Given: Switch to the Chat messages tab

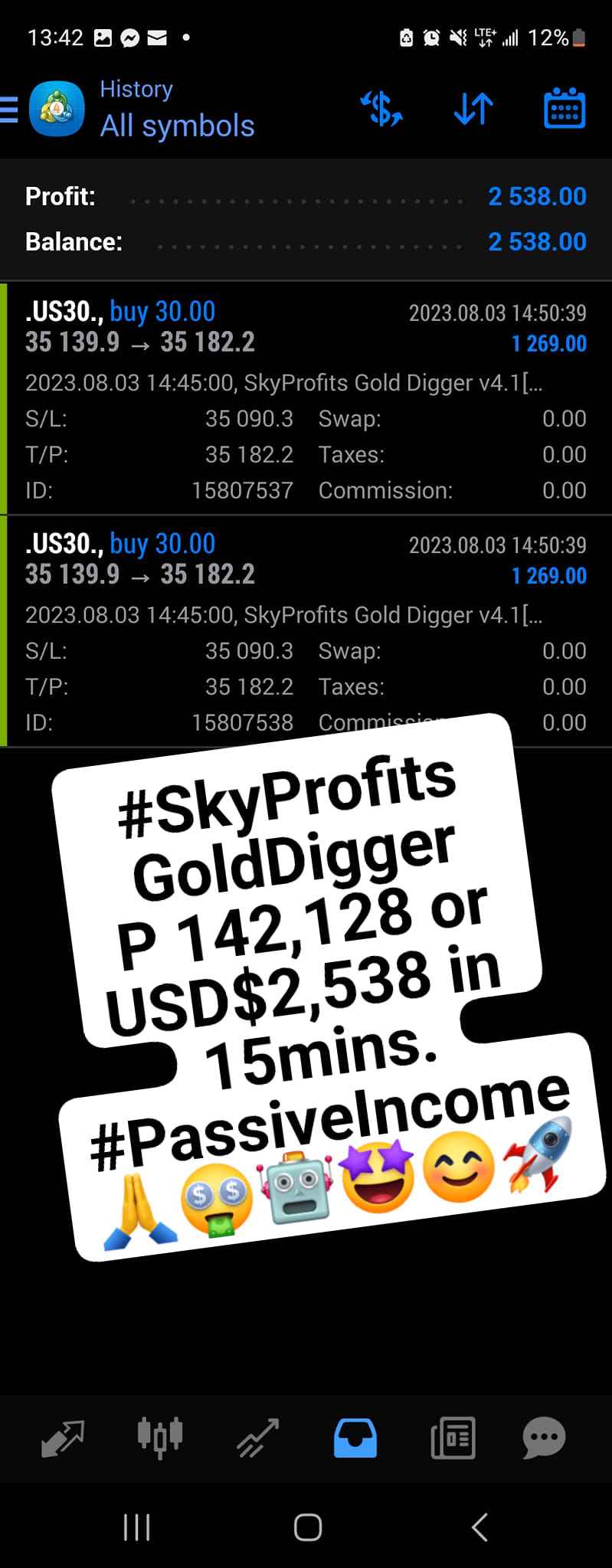Looking at the screenshot, I should [544, 1438].
